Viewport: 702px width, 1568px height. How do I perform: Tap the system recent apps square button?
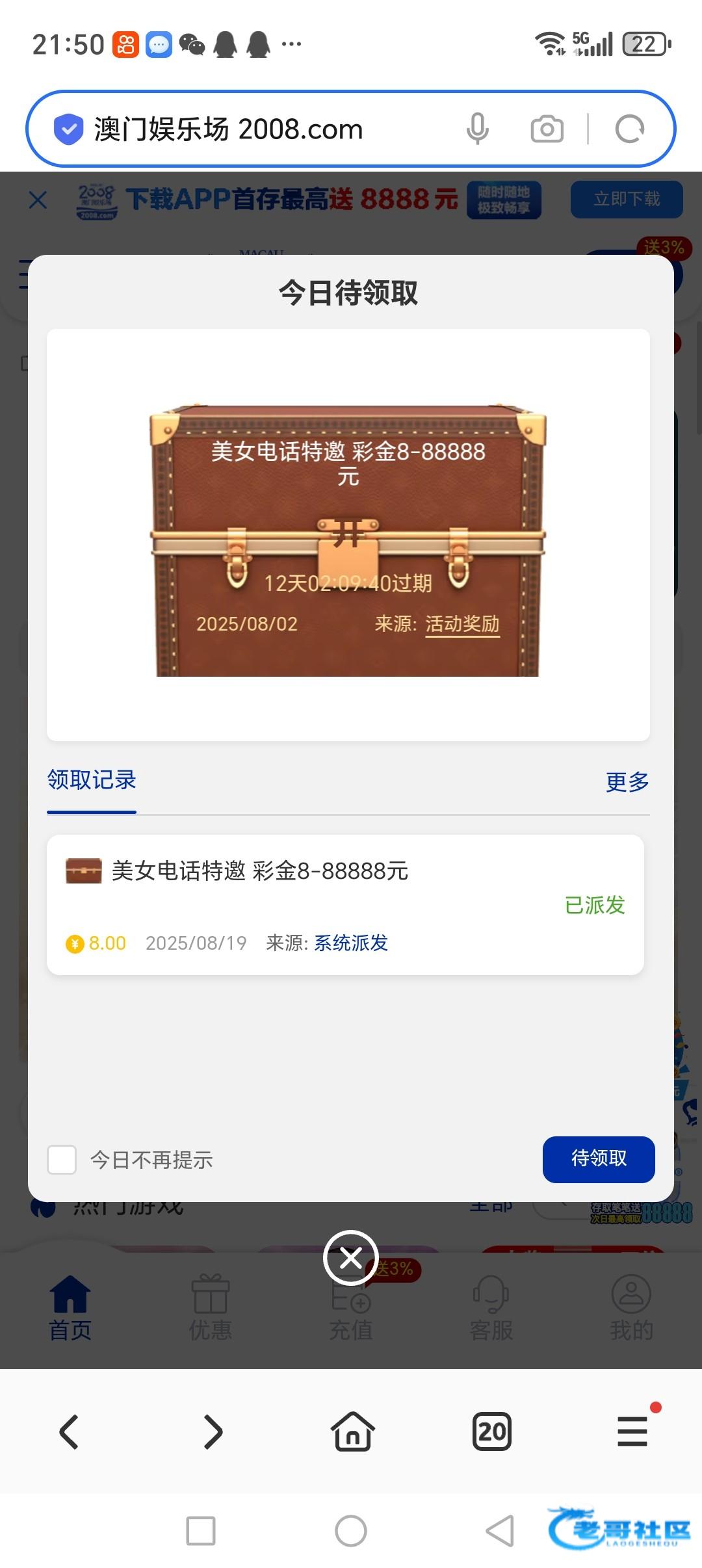(201, 1531)
